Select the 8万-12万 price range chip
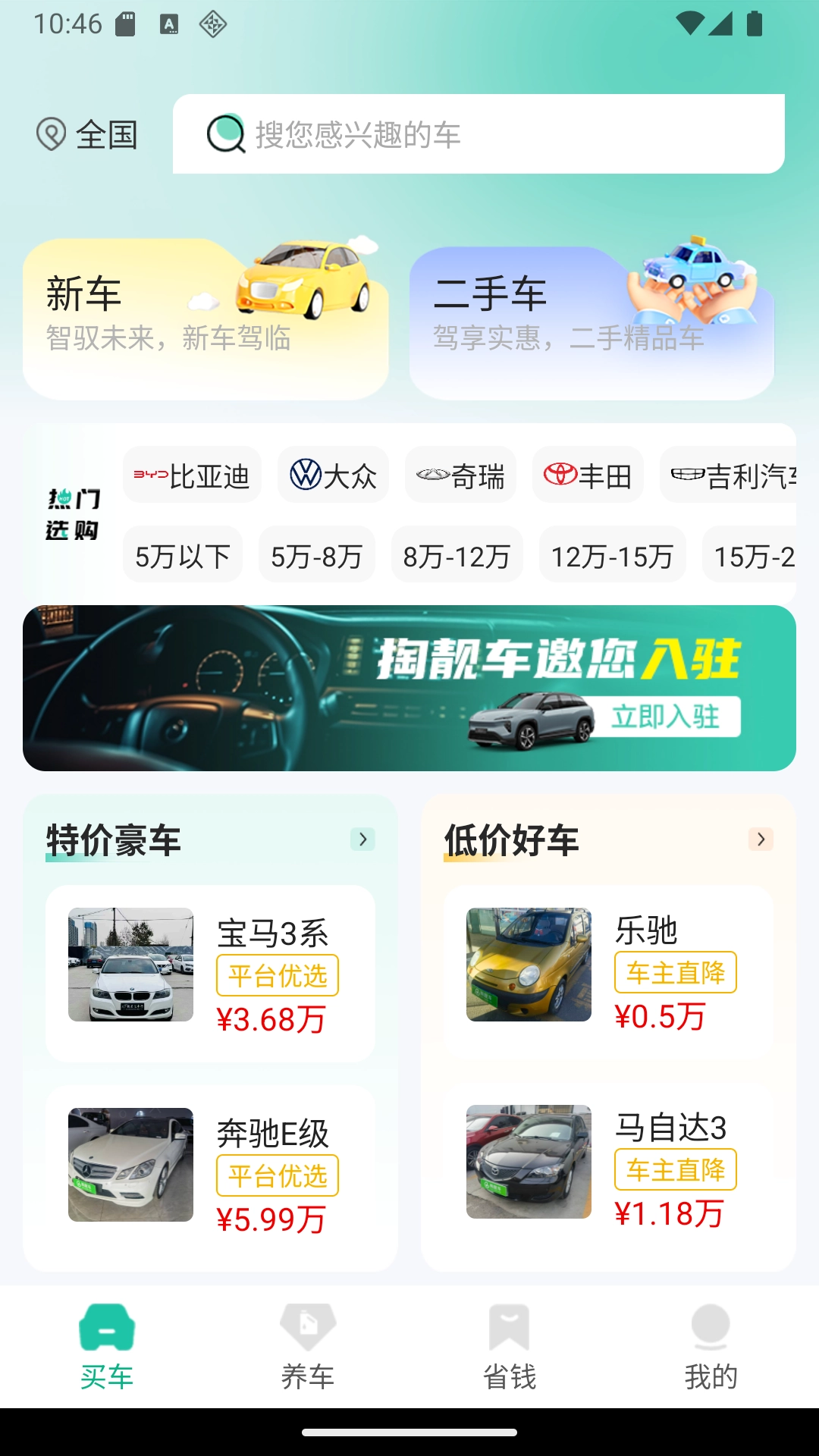 (457, 554)
